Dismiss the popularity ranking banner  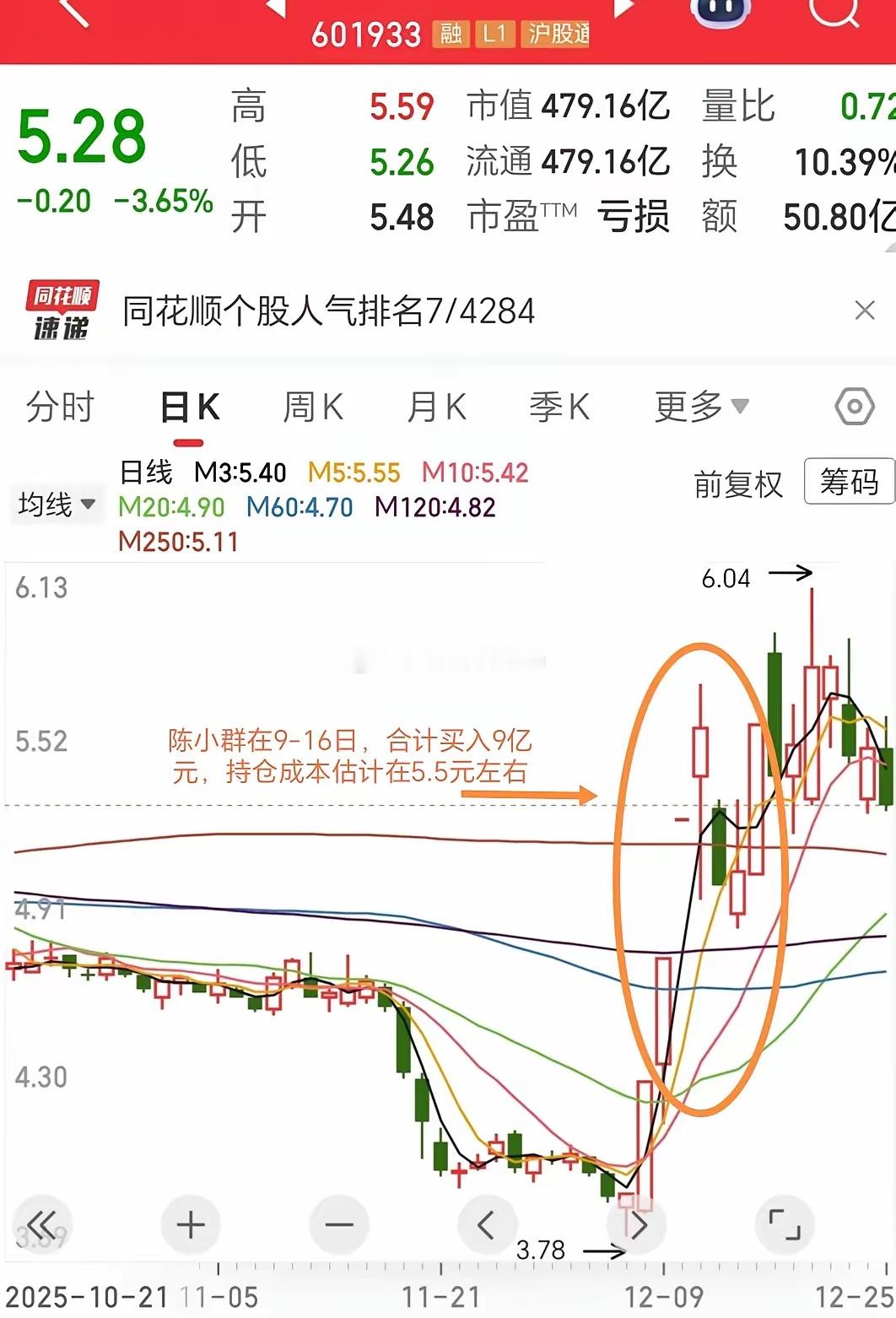863,311
